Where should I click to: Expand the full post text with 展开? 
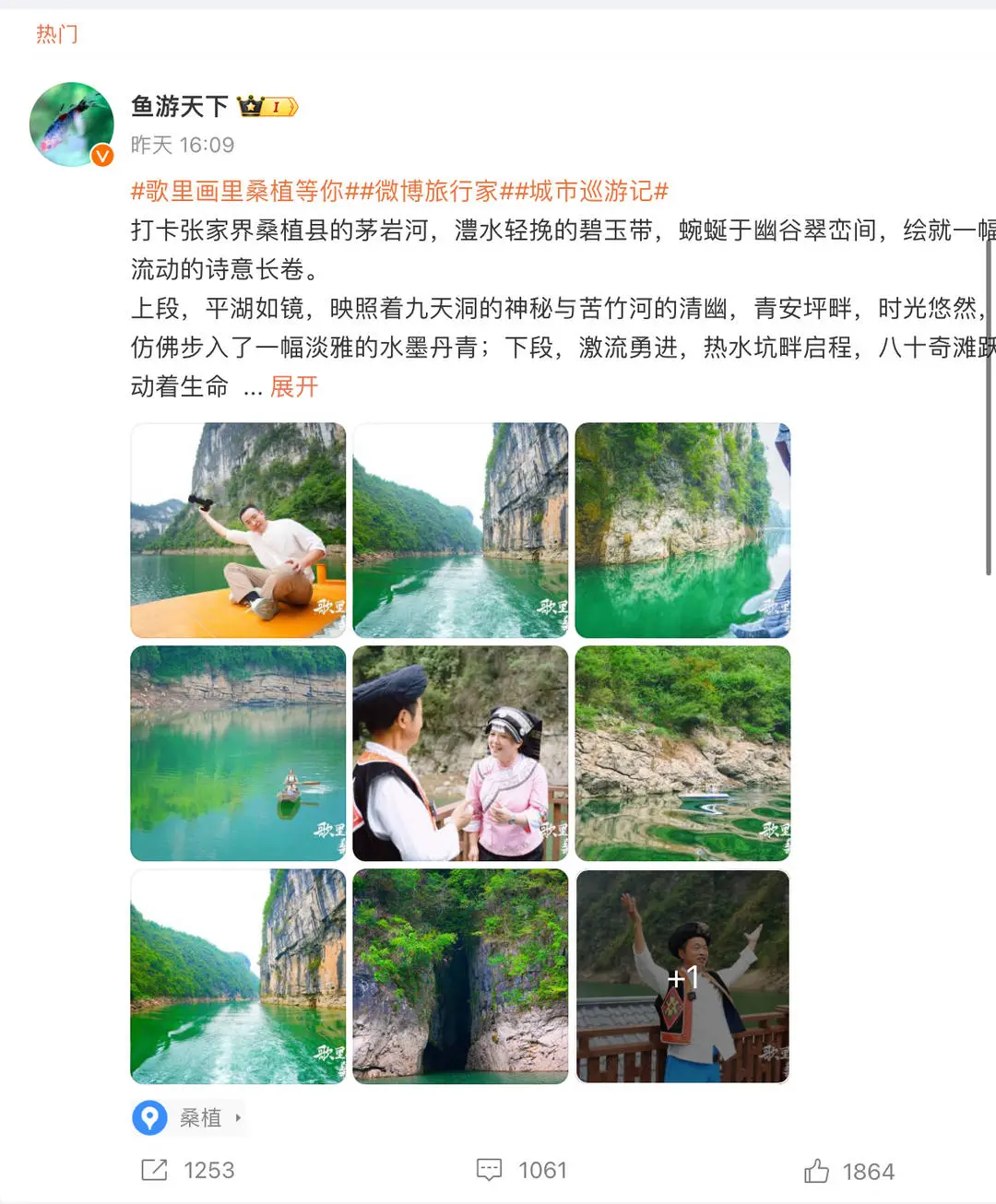(294, 386)
